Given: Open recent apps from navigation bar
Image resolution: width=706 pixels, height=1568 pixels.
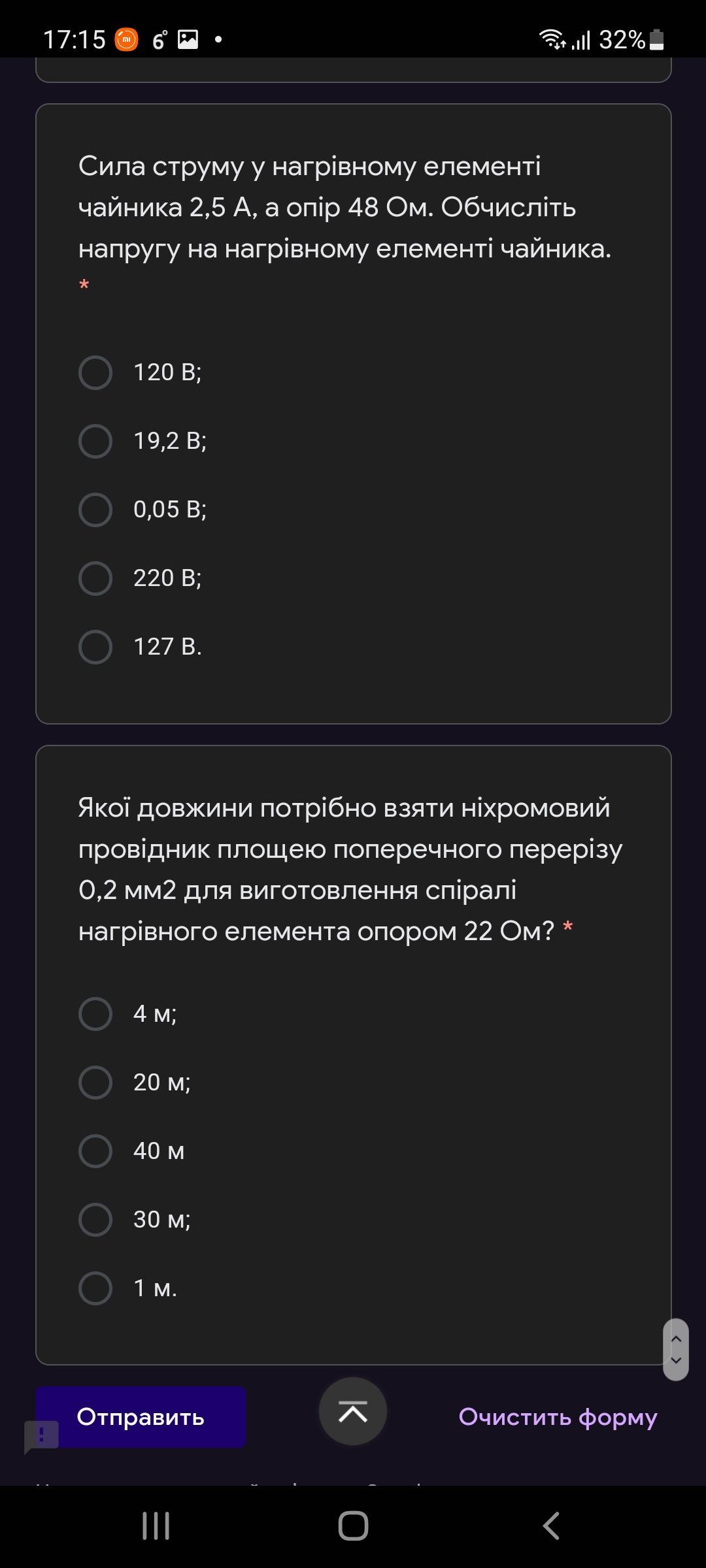Looking at the screenshot, I should click(156, 1526).
